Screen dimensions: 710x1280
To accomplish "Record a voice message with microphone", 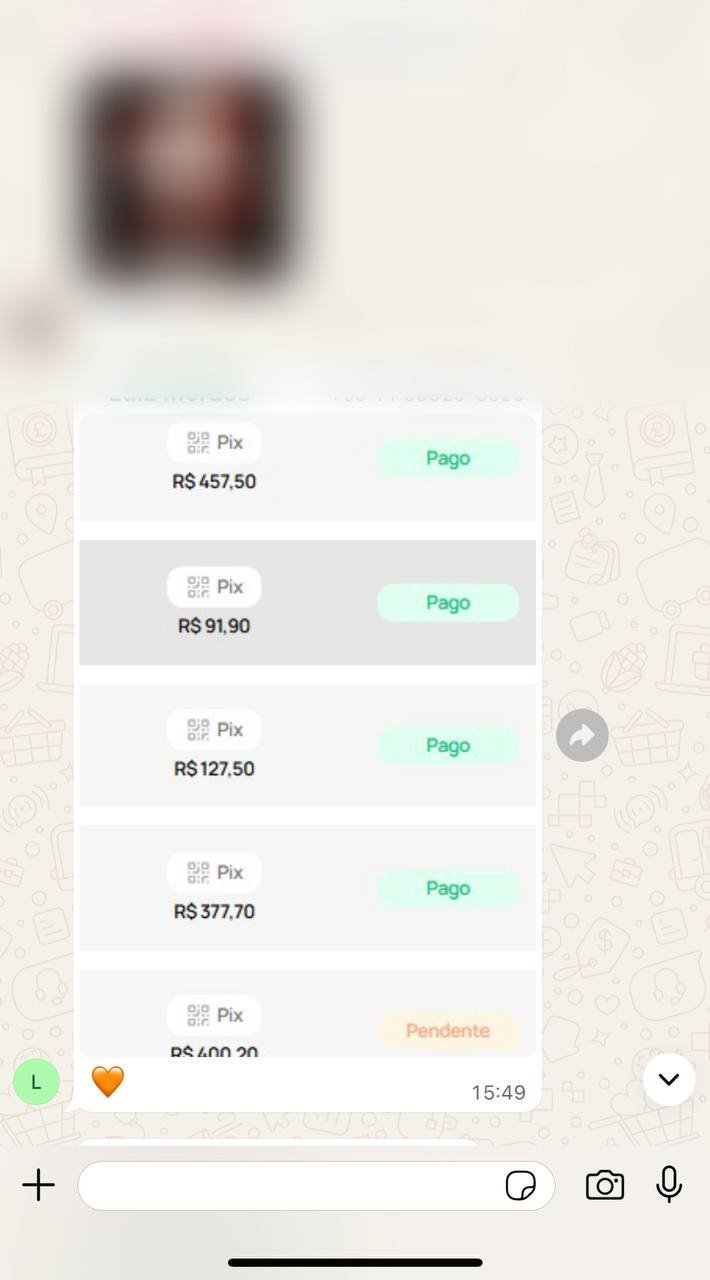I will click(669, 1185).
